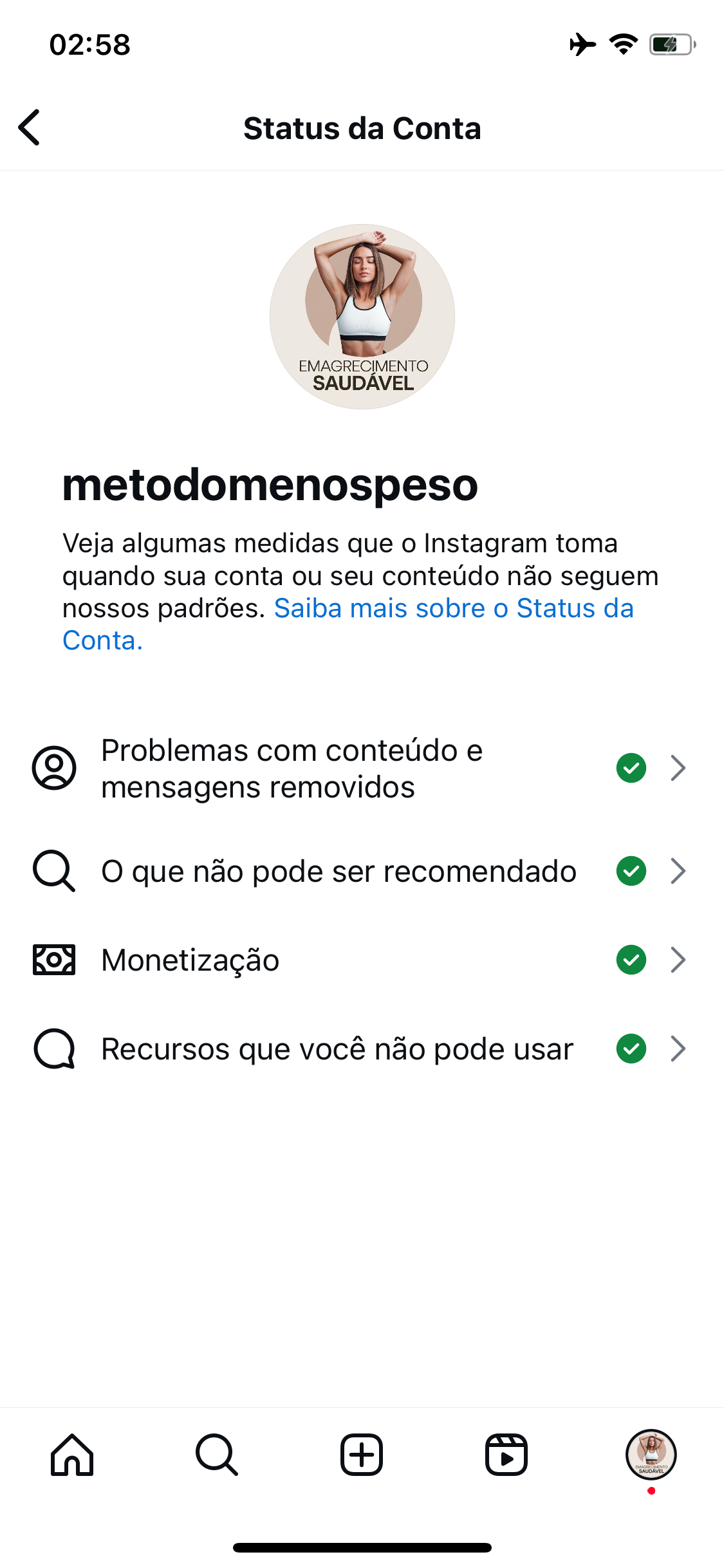Open the profile tab in the bottom bar
724x1568 pixels.
click(x=651, y=1454)
